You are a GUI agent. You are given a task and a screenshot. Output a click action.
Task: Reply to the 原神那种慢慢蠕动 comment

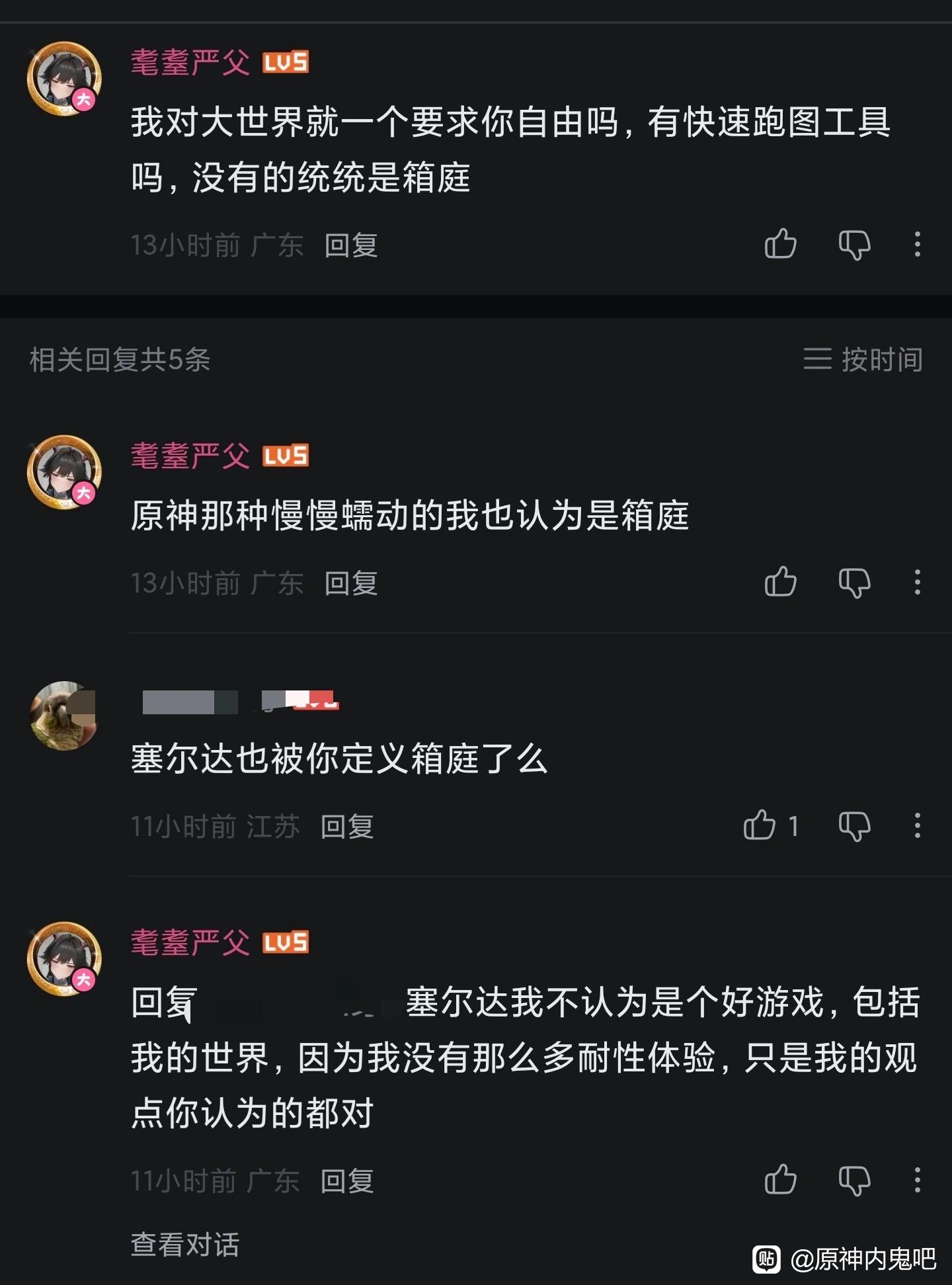coord(350,583)
